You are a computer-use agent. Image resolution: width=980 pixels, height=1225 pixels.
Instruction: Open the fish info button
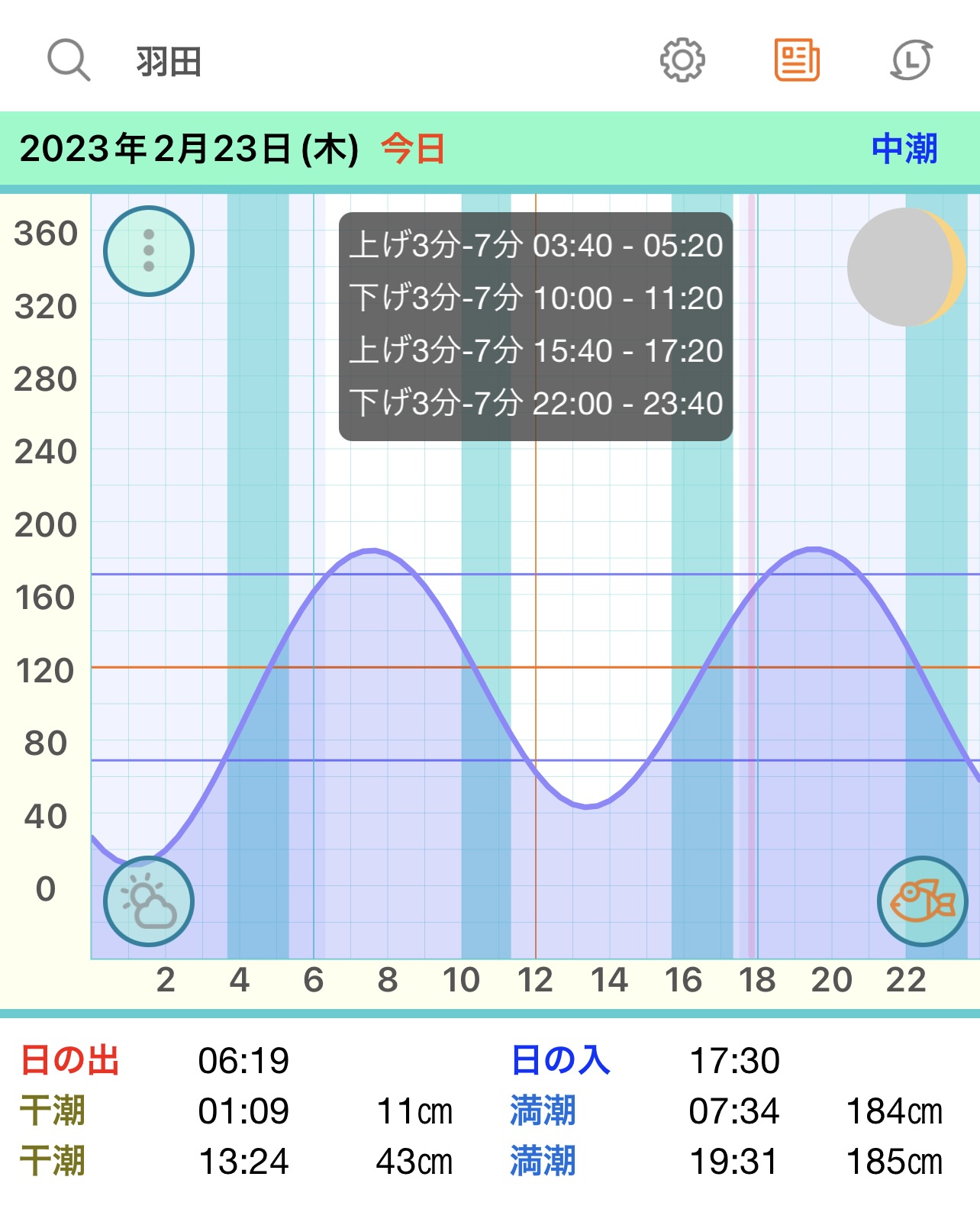point(922,901)
